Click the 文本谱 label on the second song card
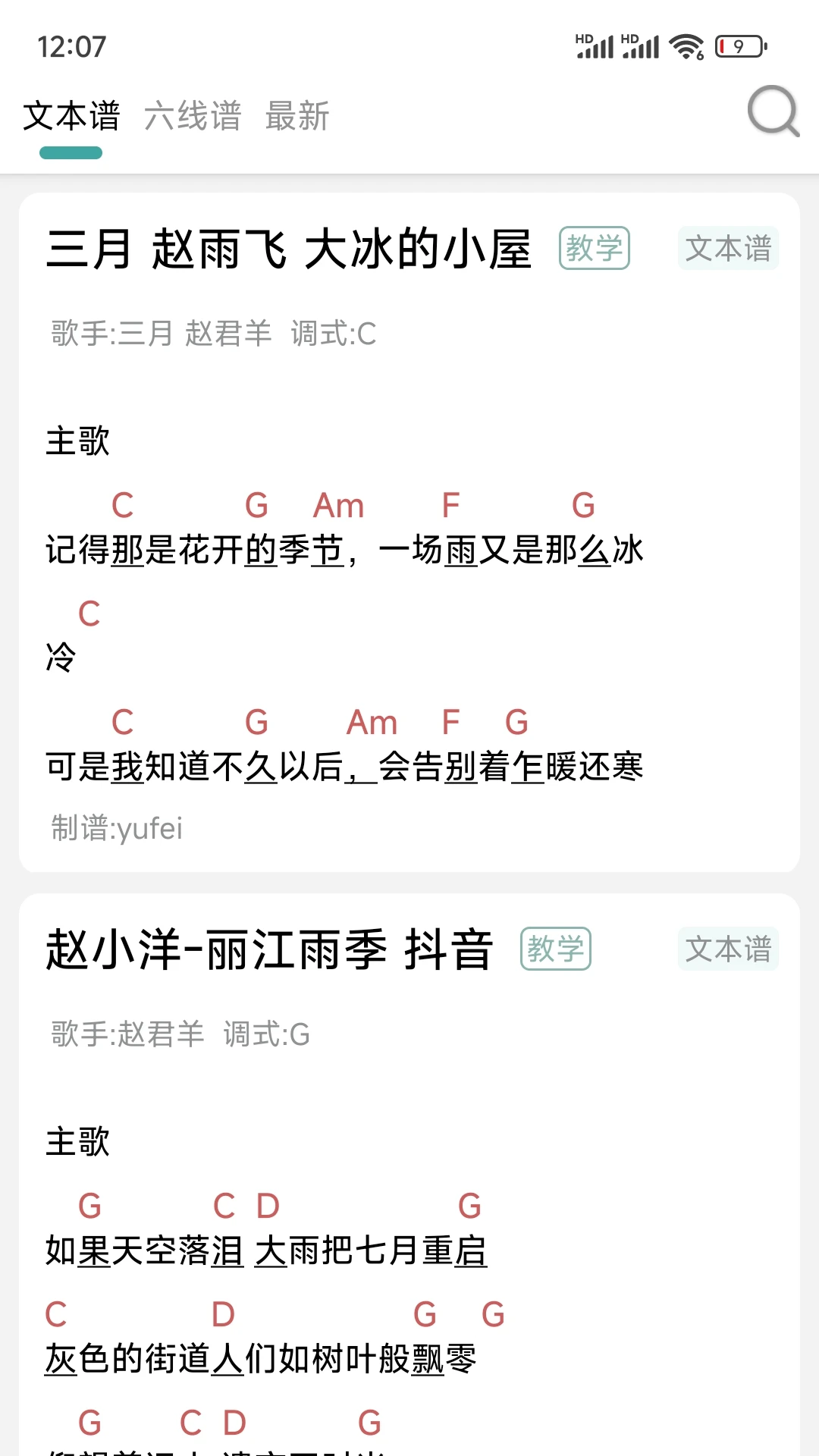The width and height of the screenshot is (819, 1456). coord(727,949)
